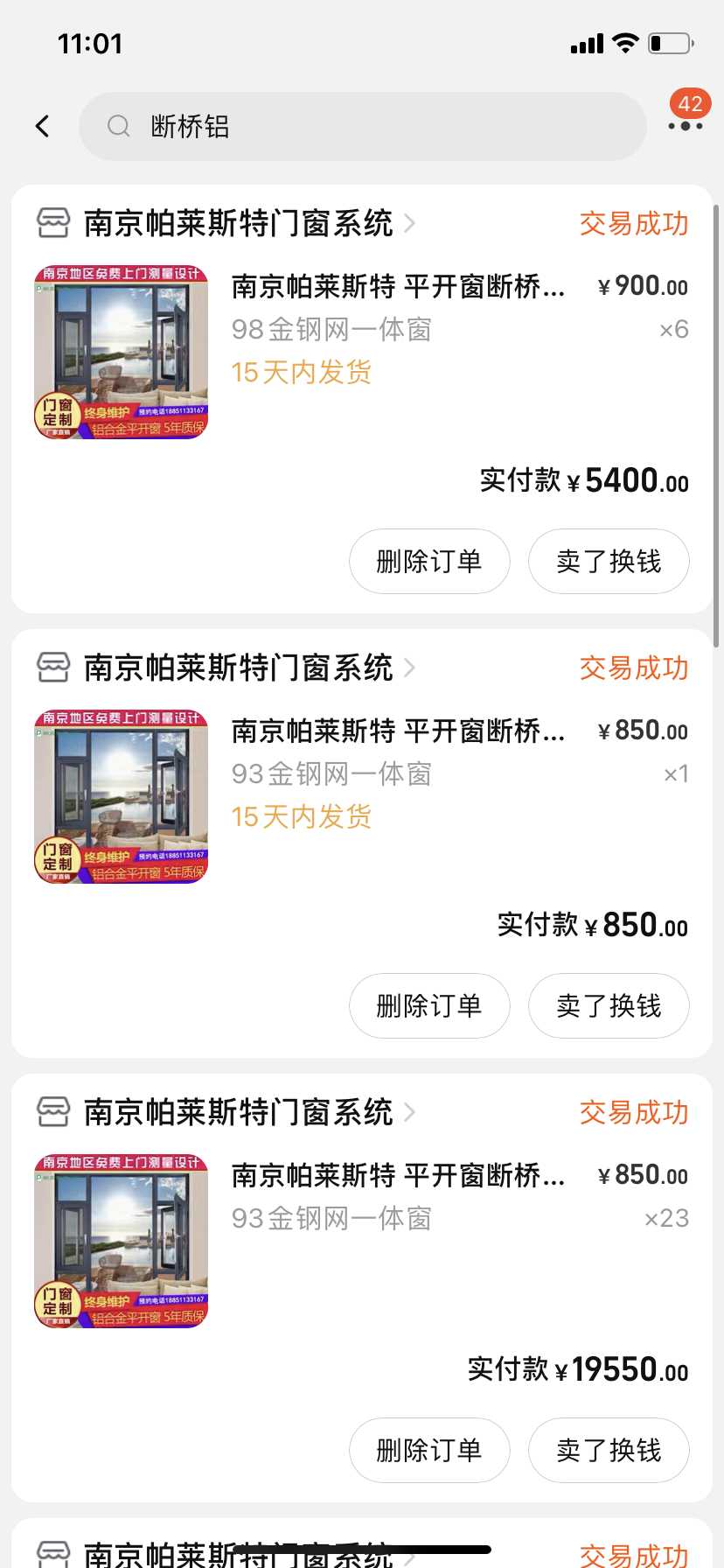Open the shop of the ¥19550 order
This screenshot has height=1568, width=724.
click(x=238, y=1113)
